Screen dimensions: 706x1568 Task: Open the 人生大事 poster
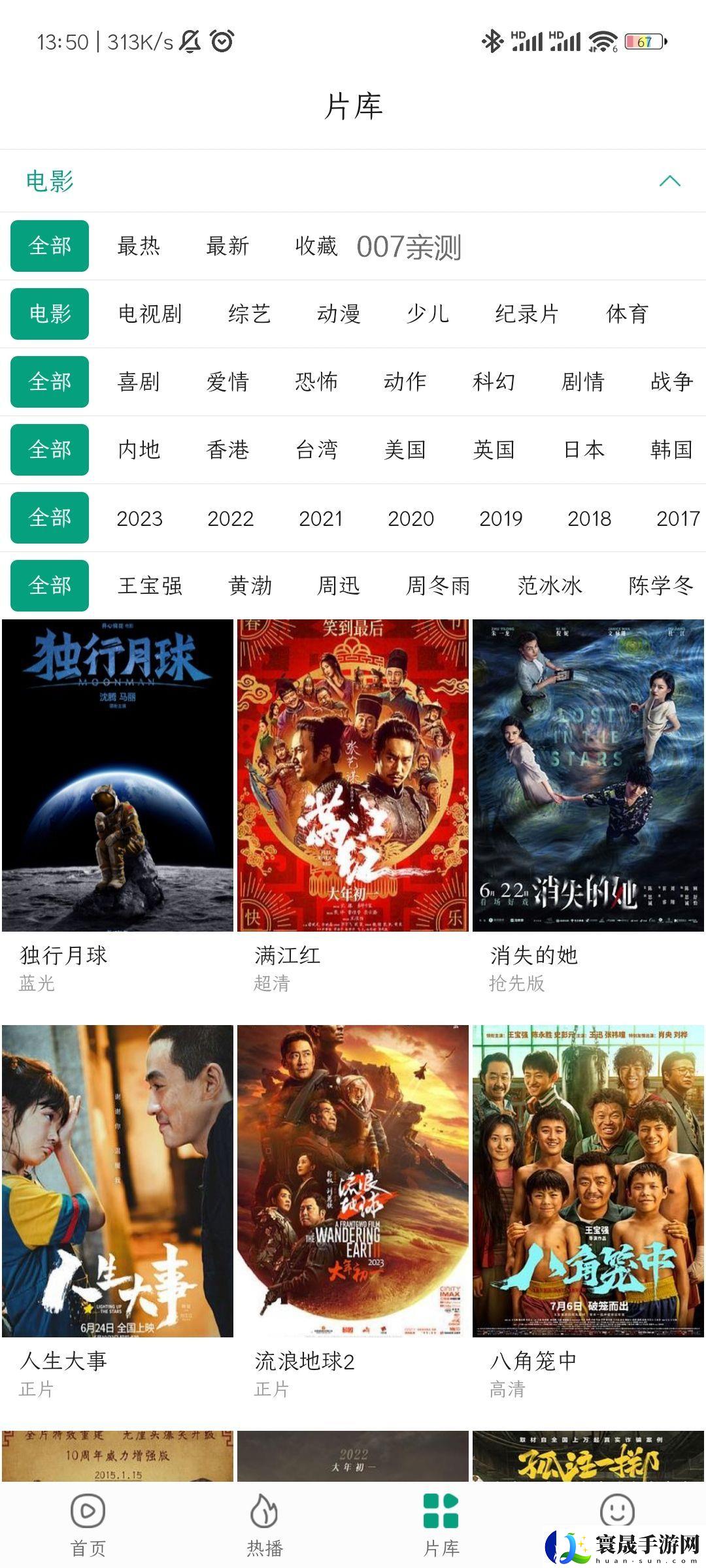(118, 1181)
